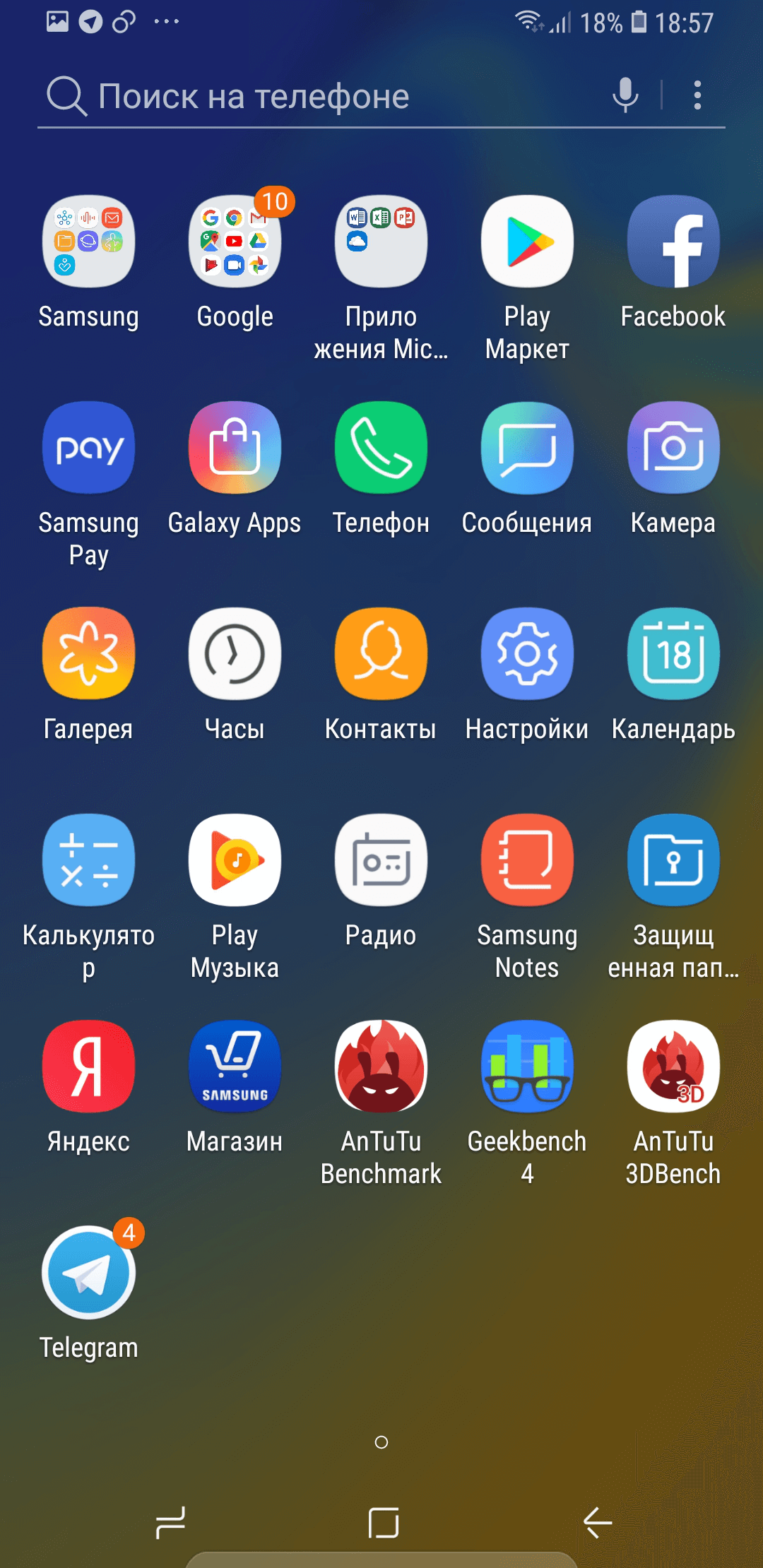Open the three-dot overflow menu
This screenshot has width=763, height=1568.
point(697,95)
